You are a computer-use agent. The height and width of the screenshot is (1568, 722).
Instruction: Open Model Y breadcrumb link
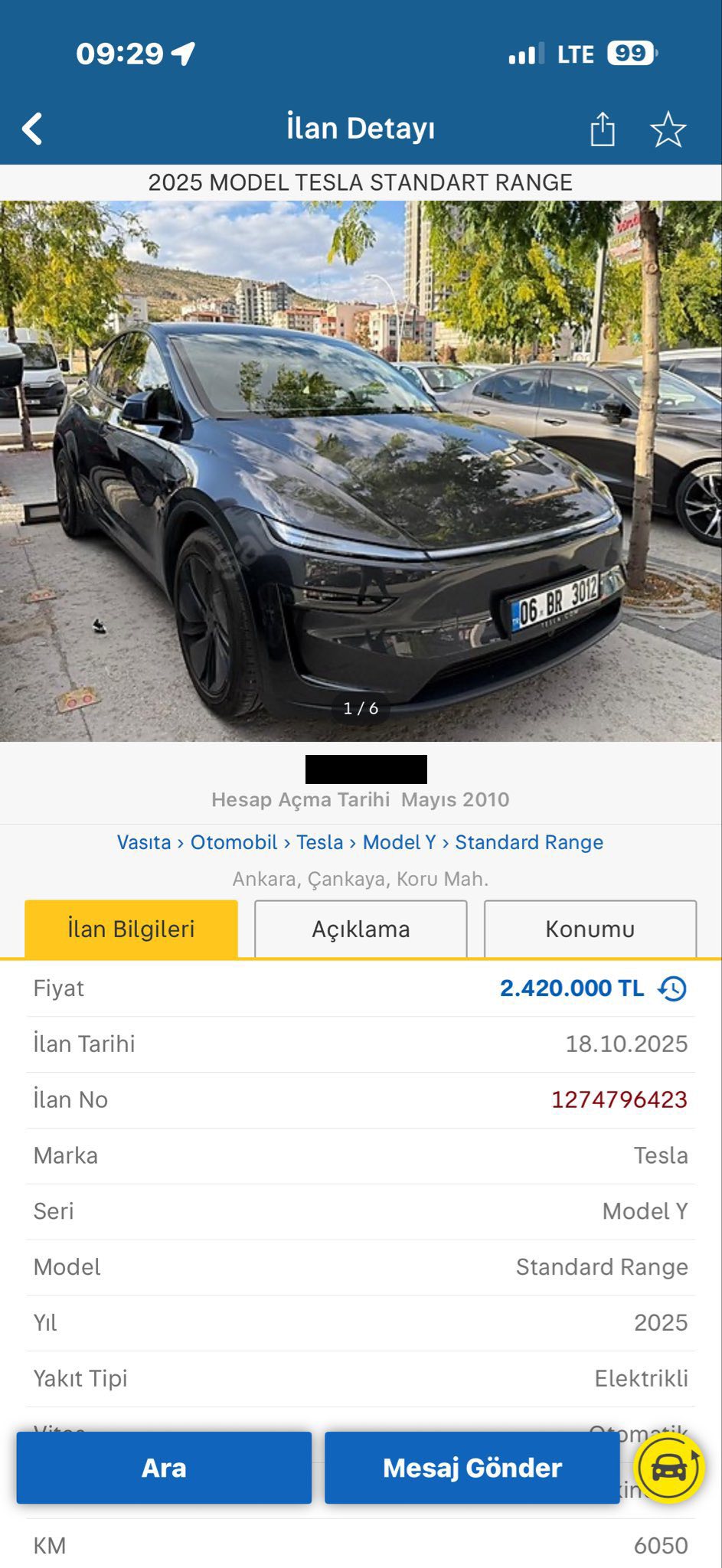(399, 842)
